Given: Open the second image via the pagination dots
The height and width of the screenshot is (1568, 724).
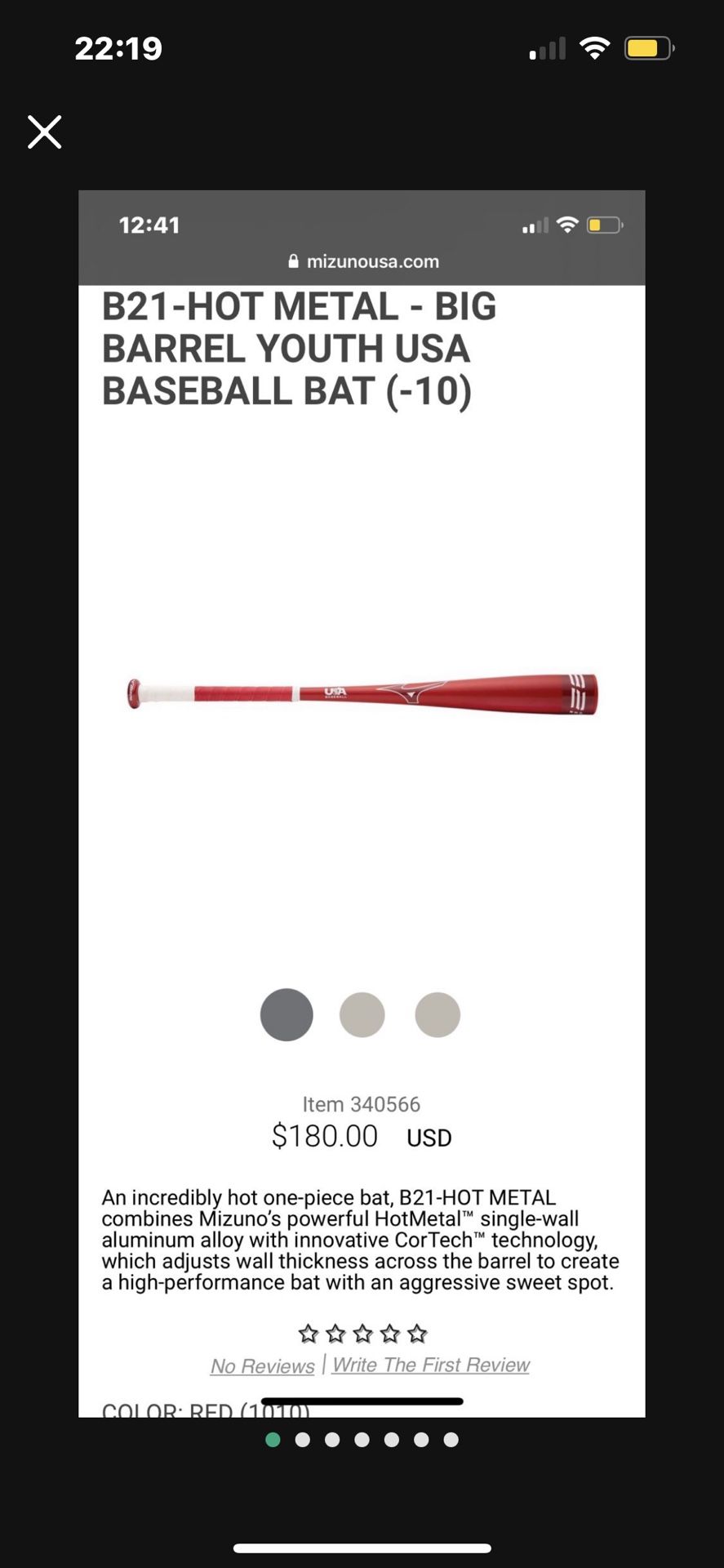Looking at the screenshot, I should pos(302,1440).
